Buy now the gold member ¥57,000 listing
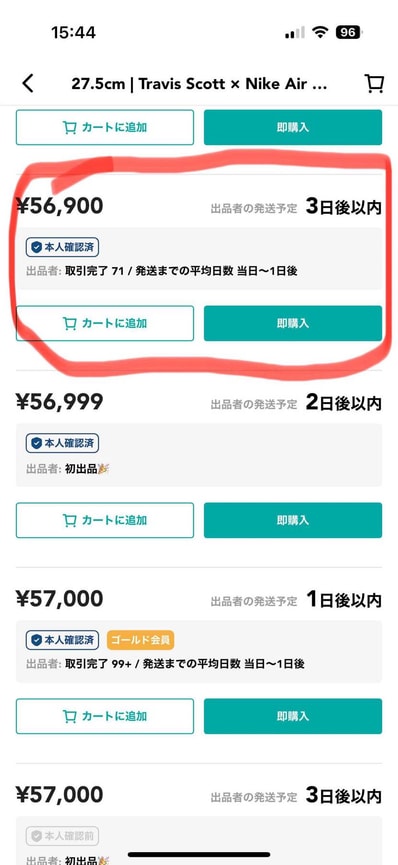Image resolution: width=398 pixels, height=865 pixels. [x=293, y=716]
